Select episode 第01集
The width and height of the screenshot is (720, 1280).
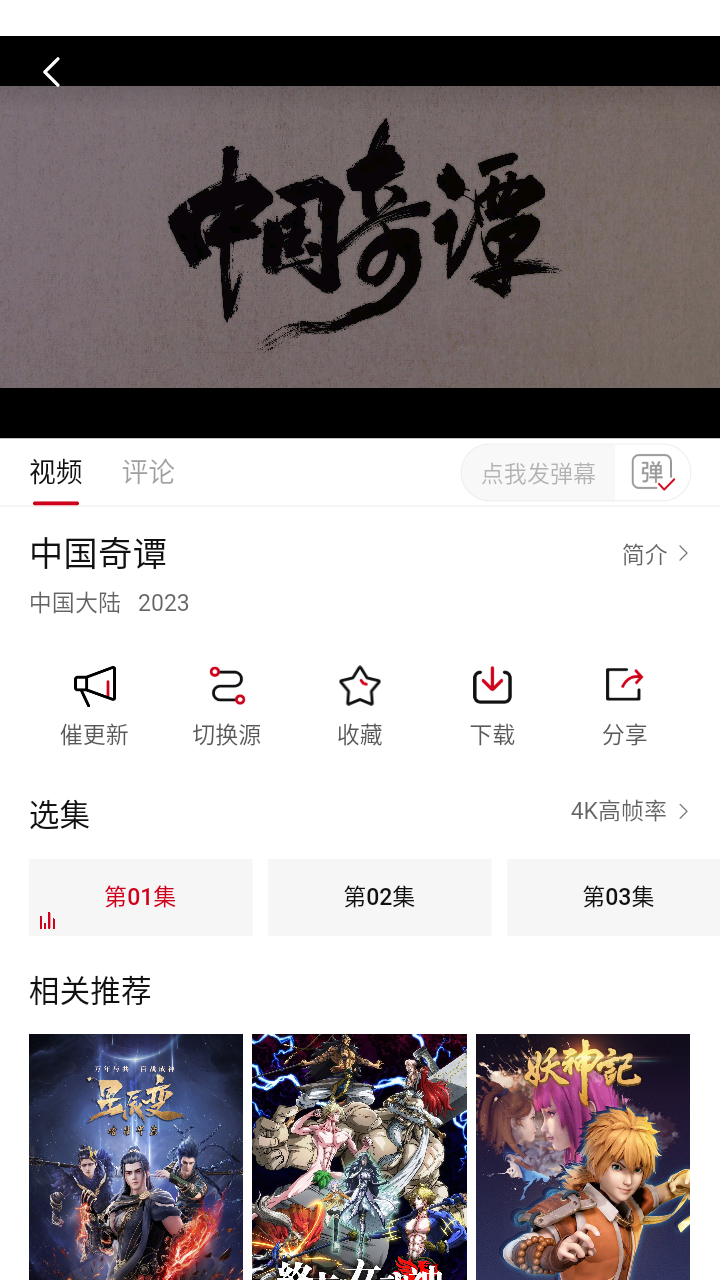coord(141,897)
